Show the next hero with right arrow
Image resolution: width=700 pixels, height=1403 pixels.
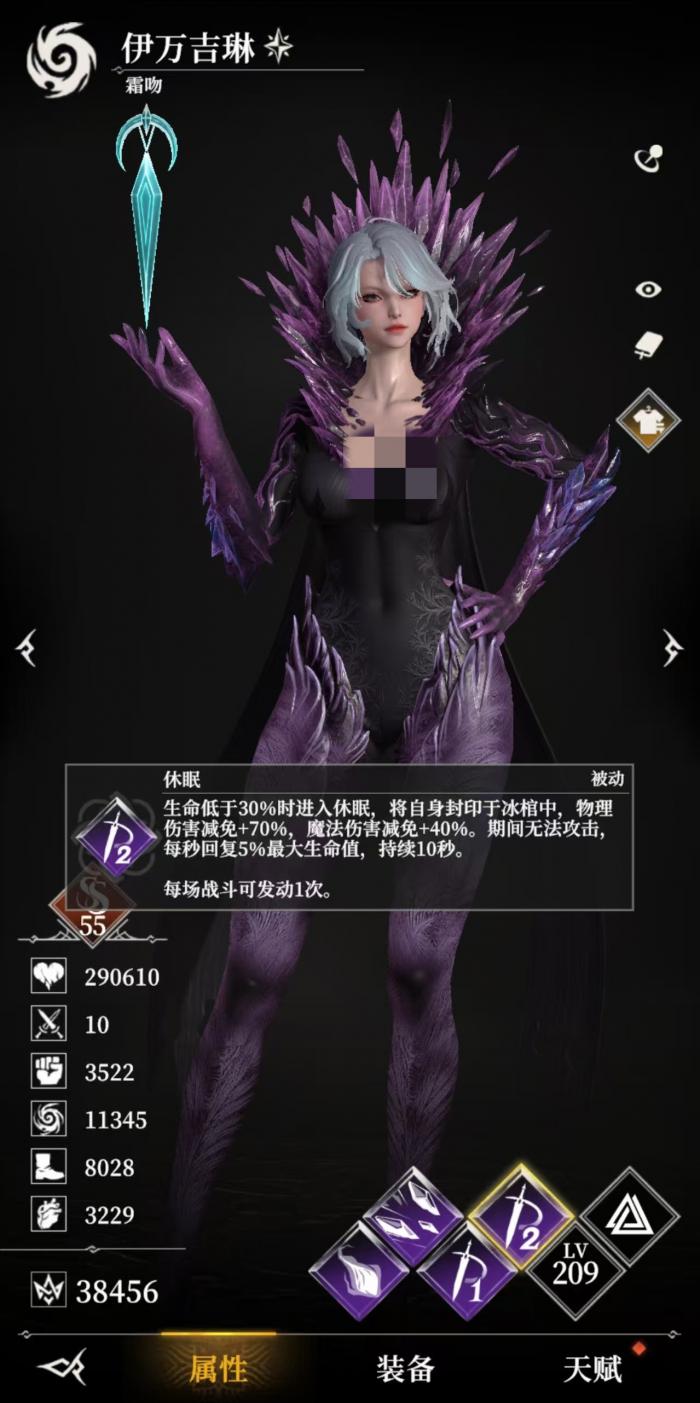(x=672, y=648)
